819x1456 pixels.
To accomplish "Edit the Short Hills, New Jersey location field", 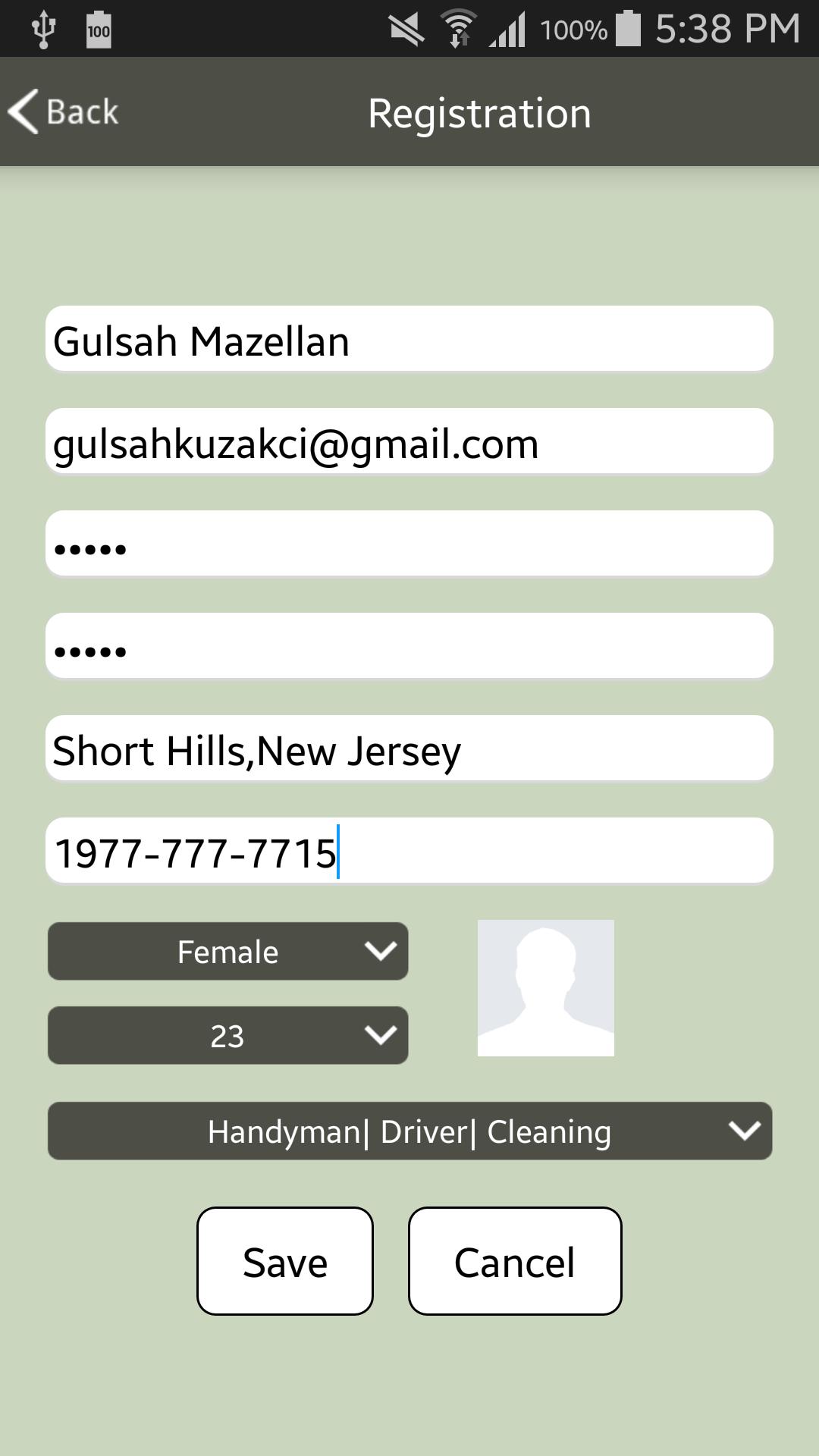I will coord(409,748).
